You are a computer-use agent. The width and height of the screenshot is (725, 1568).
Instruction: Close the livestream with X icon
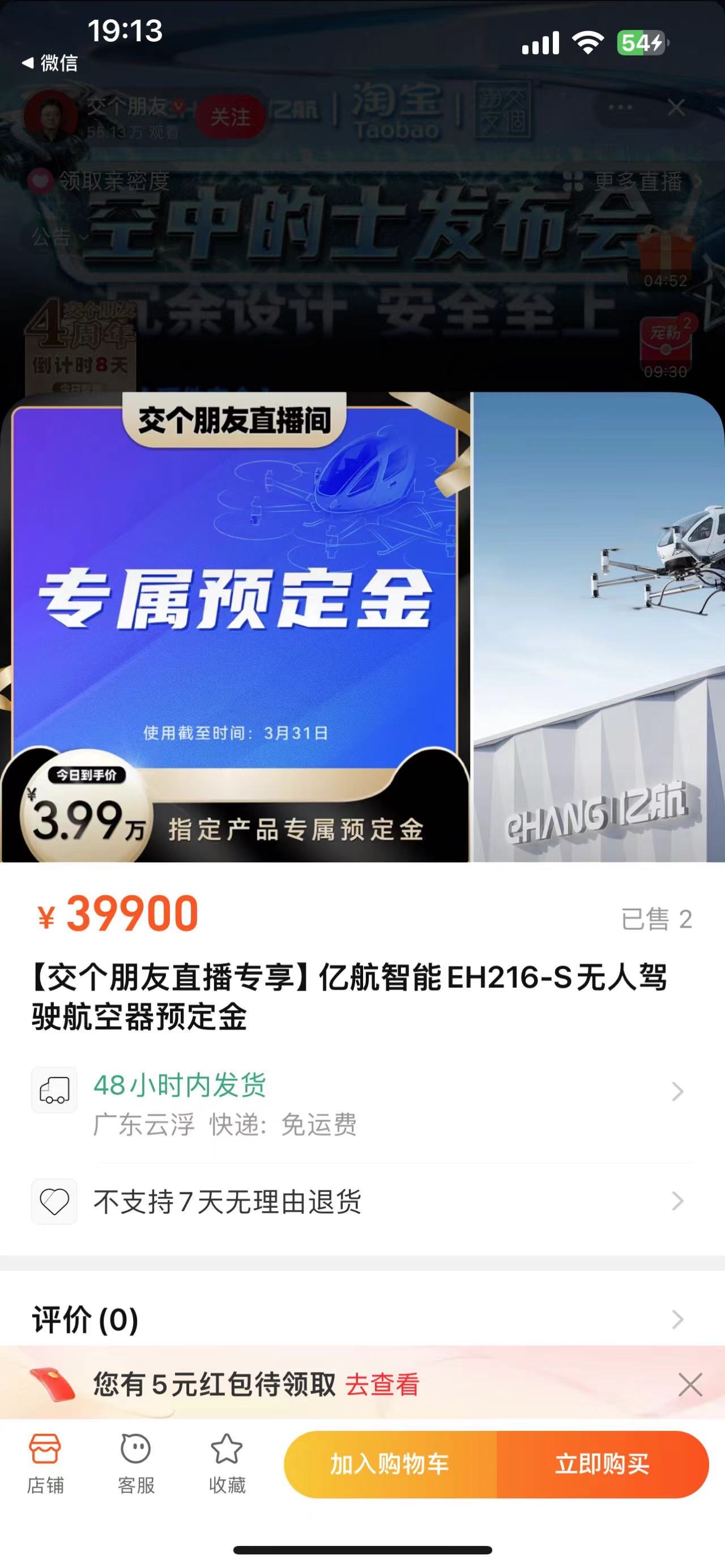pyautogui.click(x=676, y=108)
